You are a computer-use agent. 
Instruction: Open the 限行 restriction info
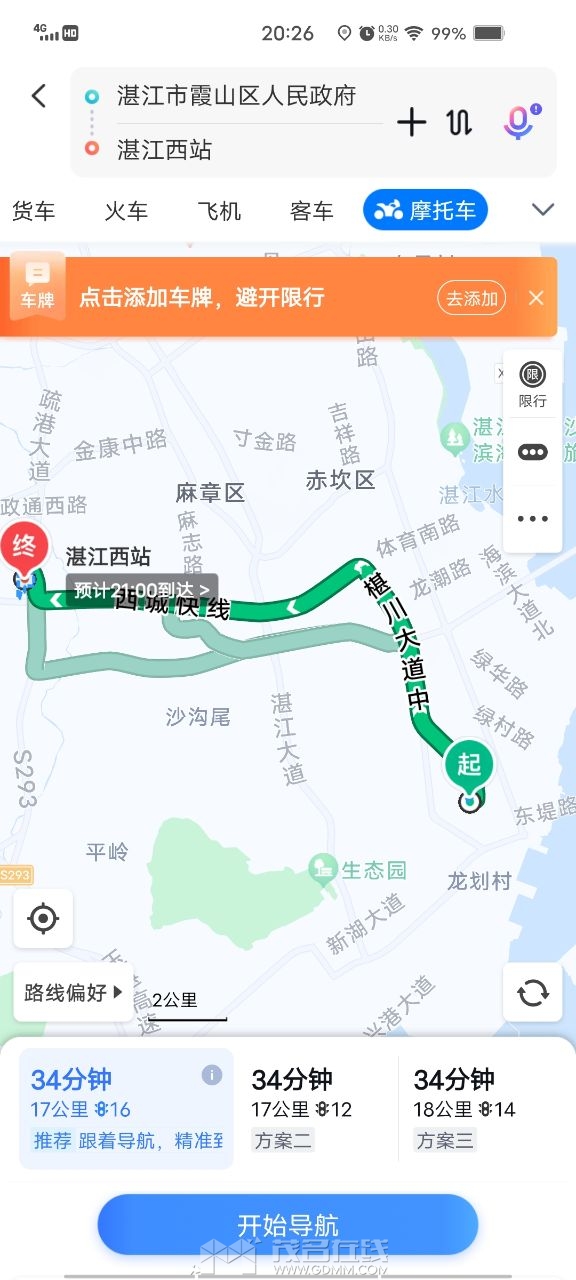tap(533, 385)
